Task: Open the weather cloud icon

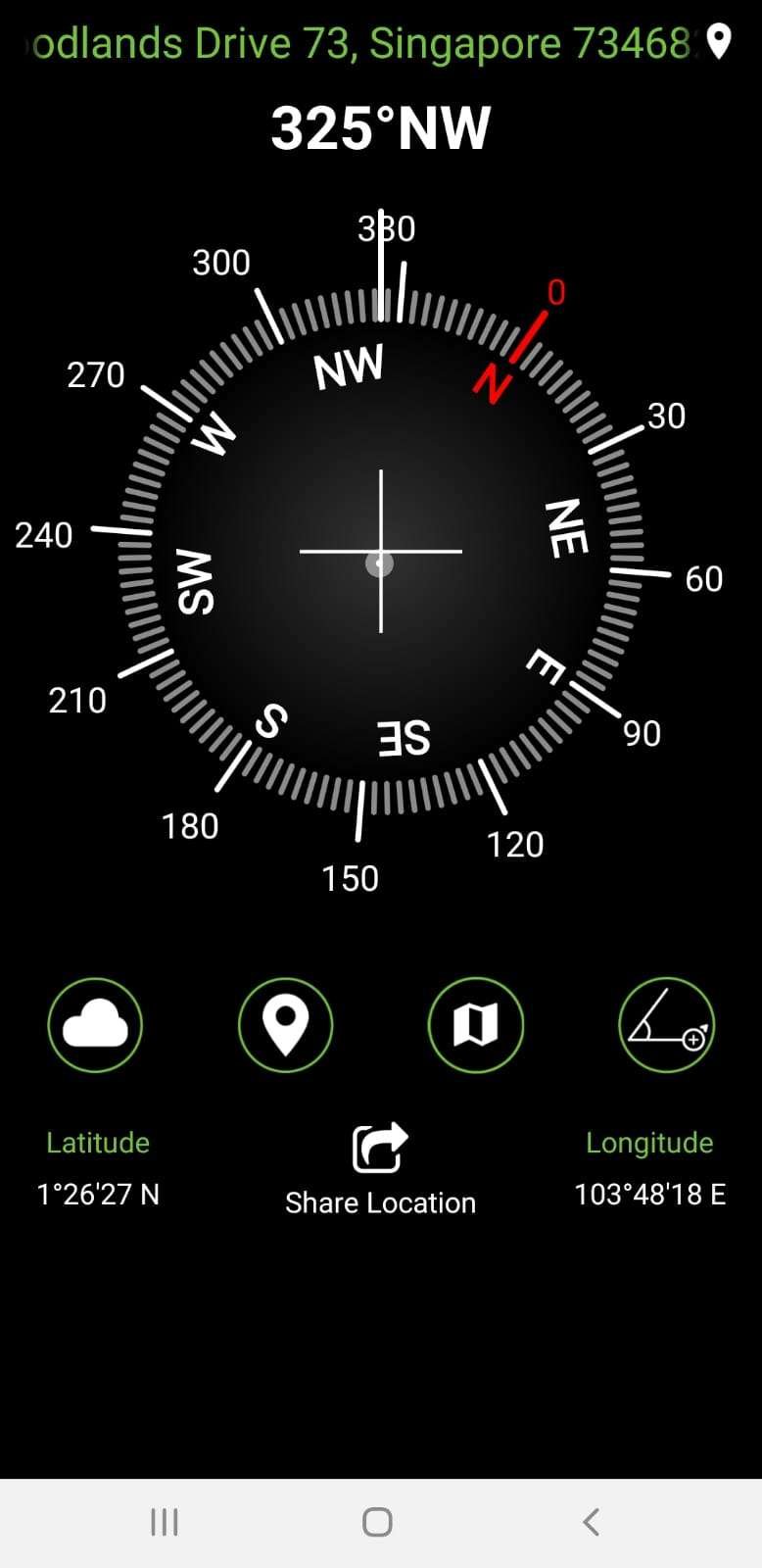Action: (x=95, y=1025)
